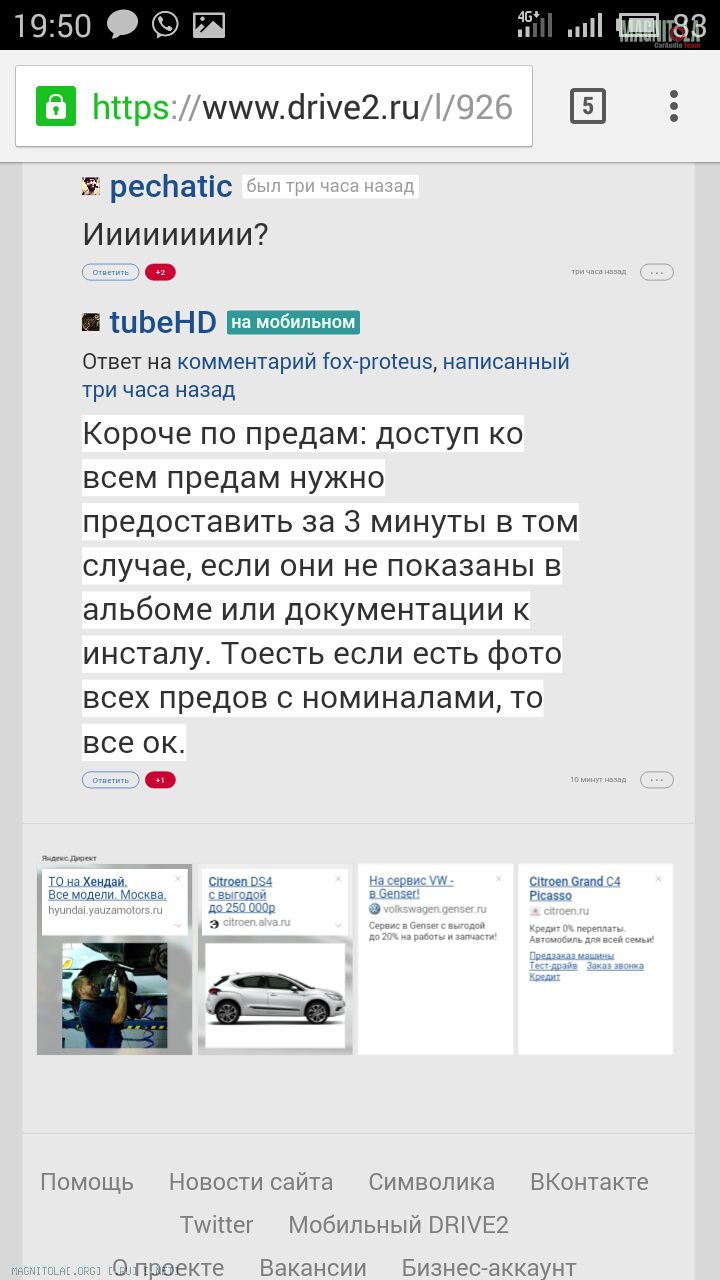This screenshot has height=1280, width=720.
Task: Visit the ВКонтакте page
Action: (589, 1182)
